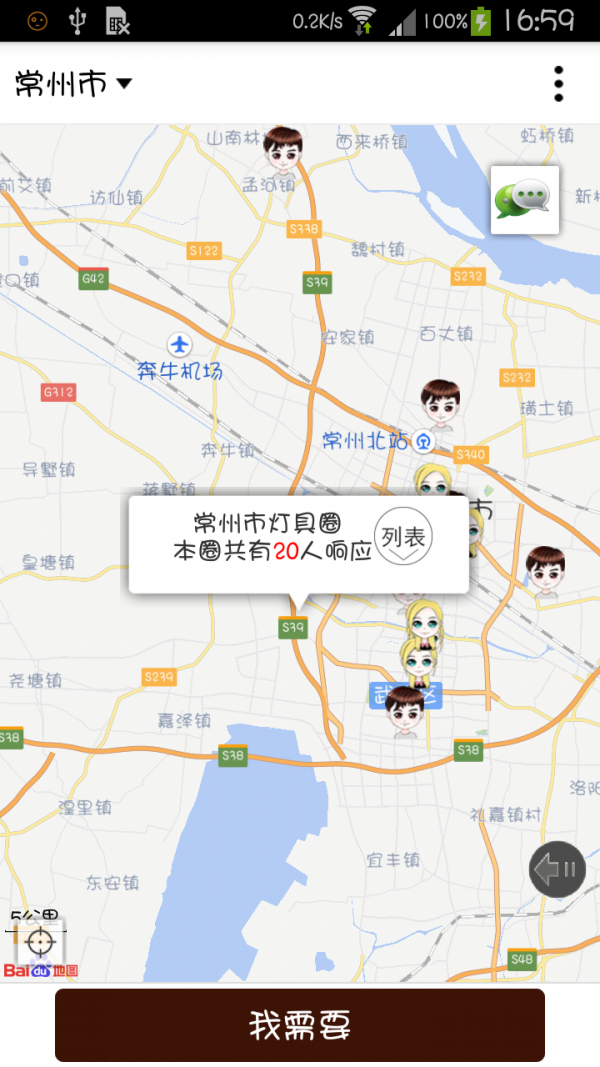Screen dimensions: 600x1067
Task: Open the 常州市 city dropdown
Action: [74, 83]
